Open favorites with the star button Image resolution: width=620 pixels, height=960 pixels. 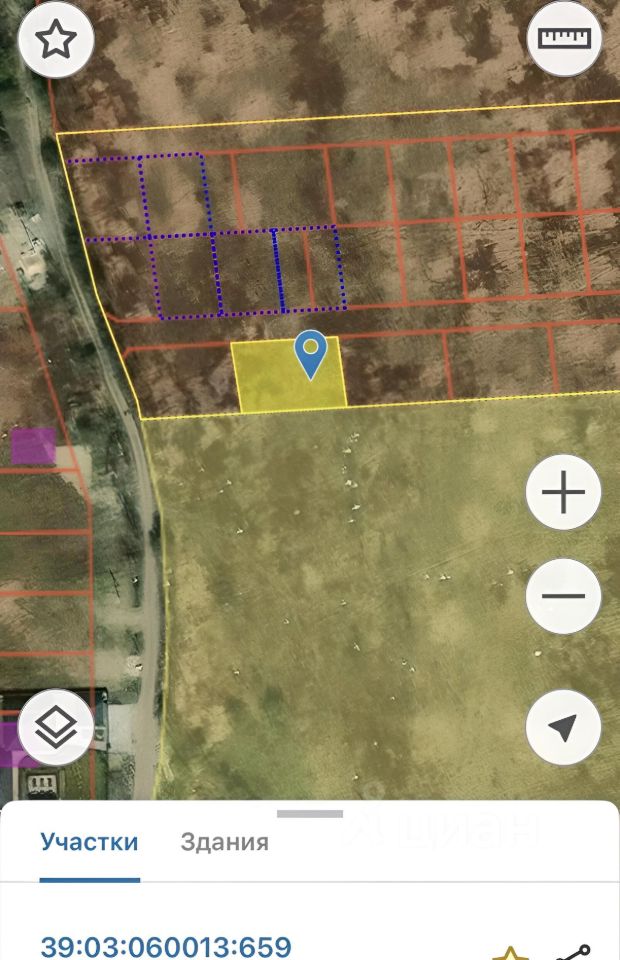[x=56, y=41]
